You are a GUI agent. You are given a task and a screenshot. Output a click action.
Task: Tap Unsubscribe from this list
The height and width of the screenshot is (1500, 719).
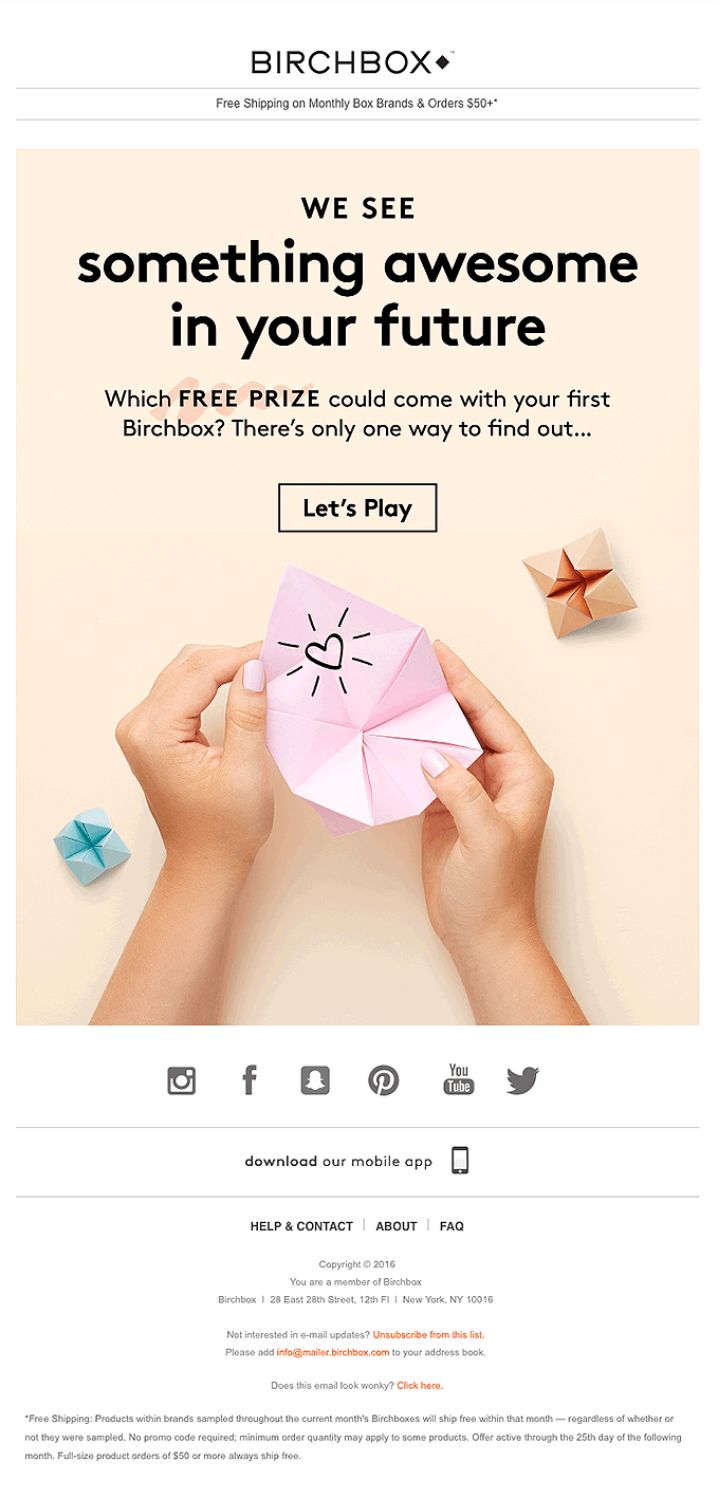[428, 1335]
